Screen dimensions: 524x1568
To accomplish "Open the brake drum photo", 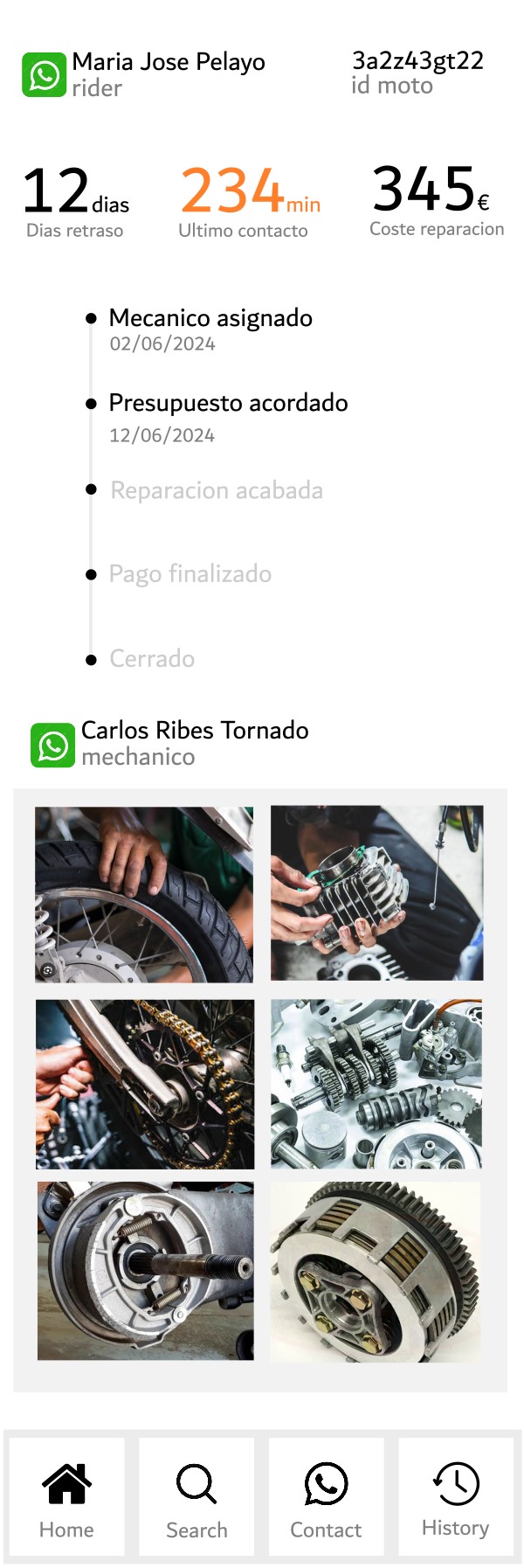I will tap(145, 1271).
